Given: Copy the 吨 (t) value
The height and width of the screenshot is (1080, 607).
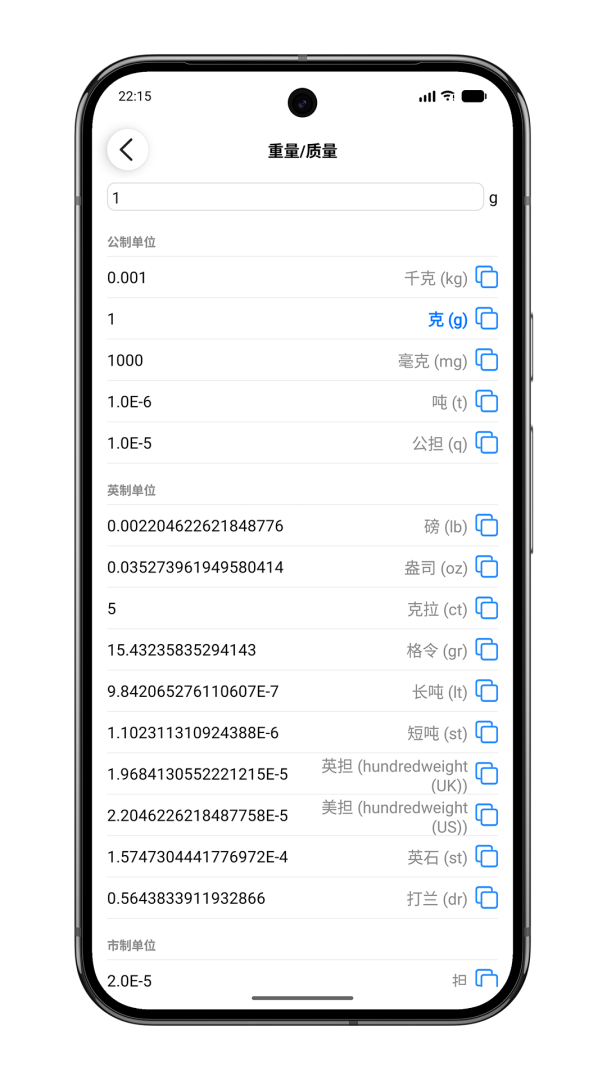Looking at the screenshot, I should tap(486, 402).
